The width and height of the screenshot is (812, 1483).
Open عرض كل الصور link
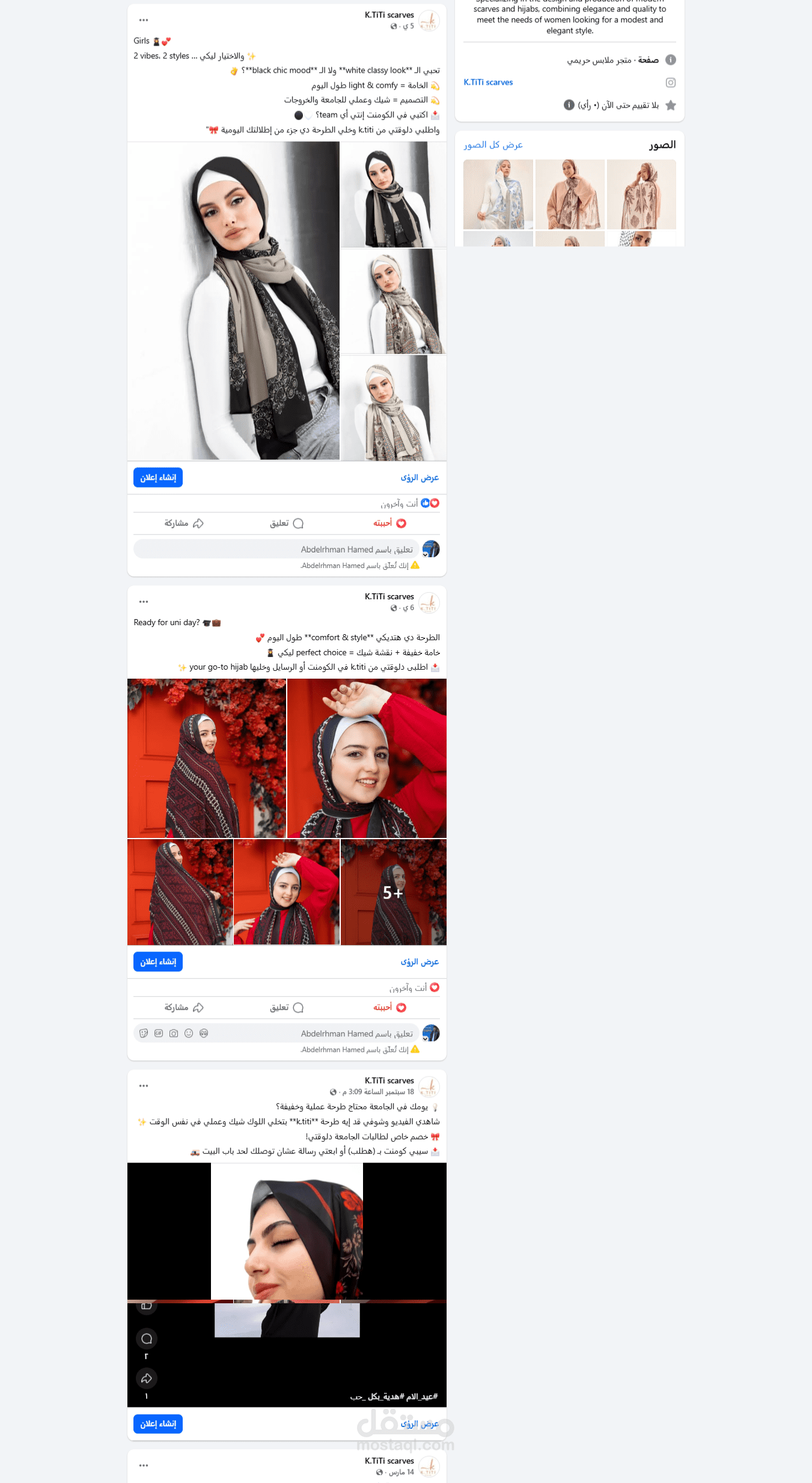pos(493,145)
